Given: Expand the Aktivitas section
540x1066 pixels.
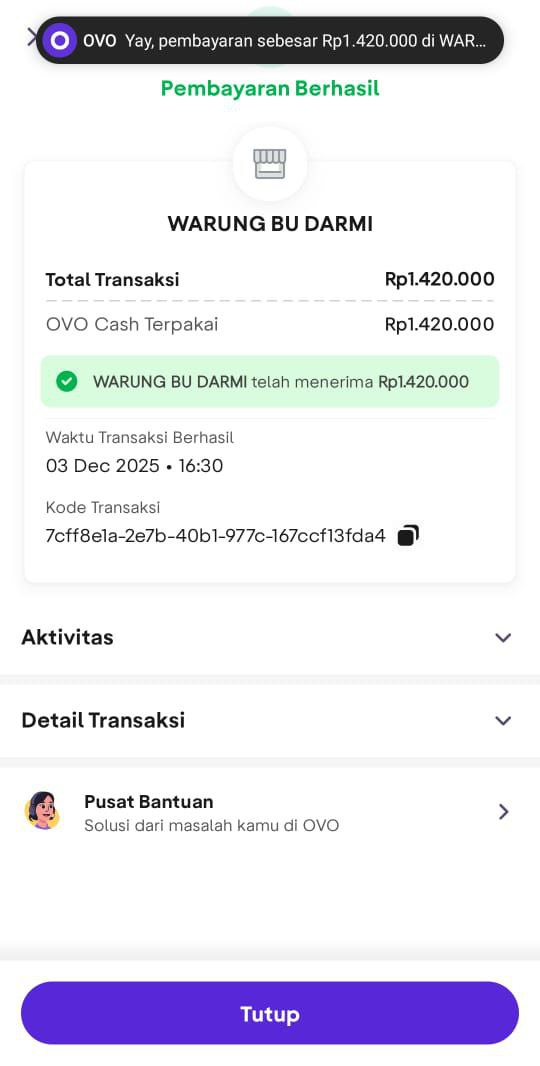Looking at the screenshot, I should [270, 638].
